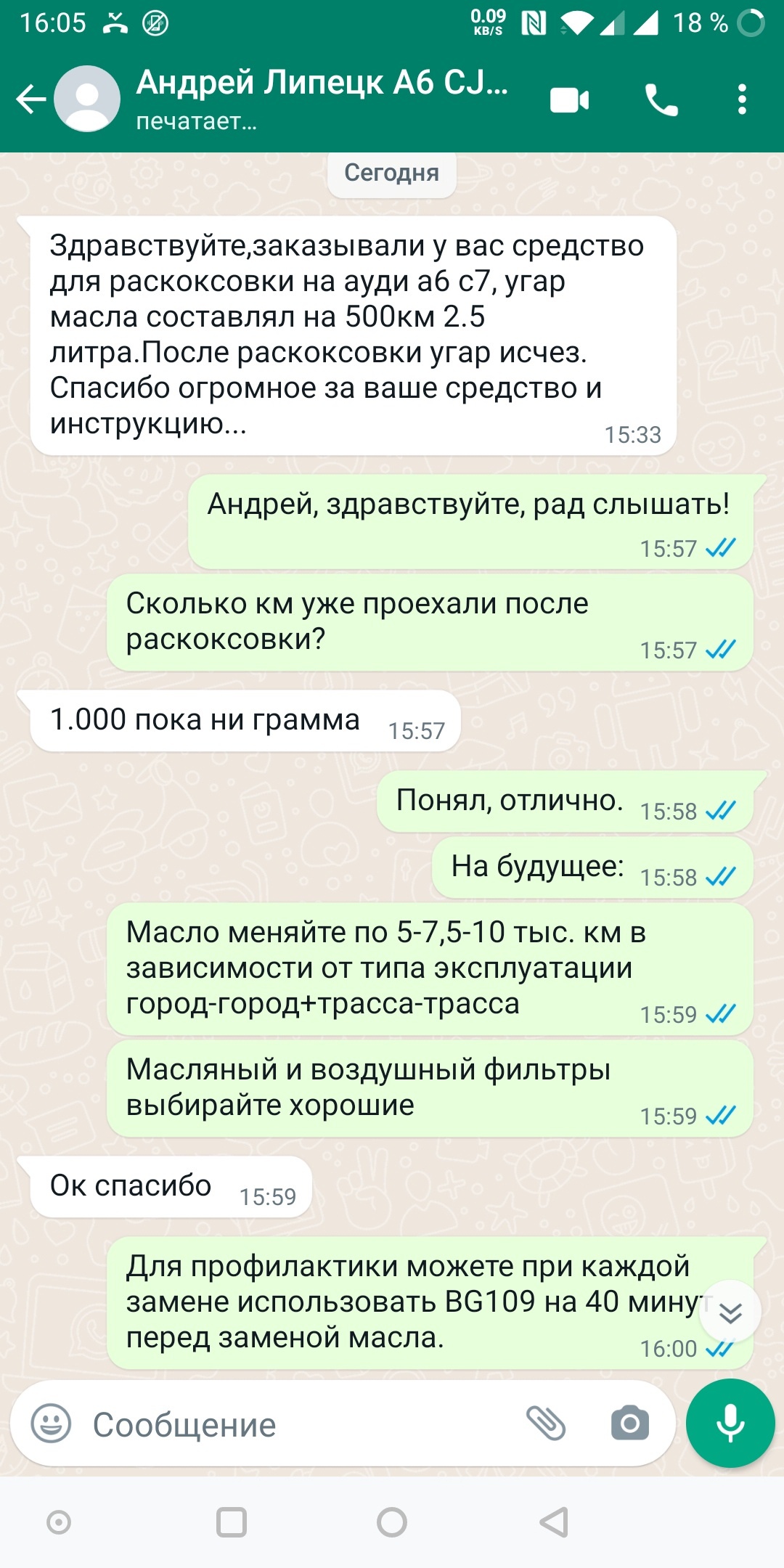Open the camera from the chat input

[x=629, y=1424]
